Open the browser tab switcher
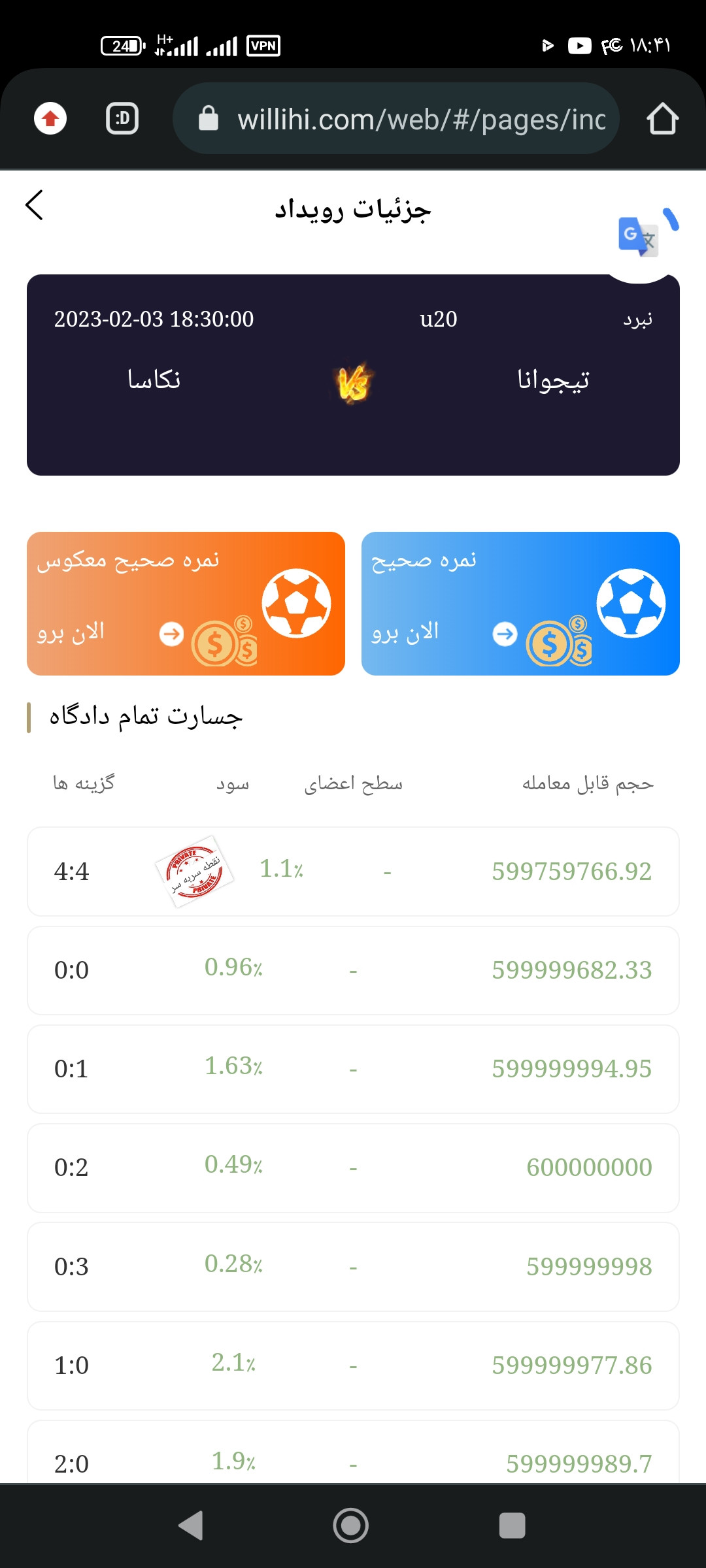The image size is (706, 1568). (122, 119)
